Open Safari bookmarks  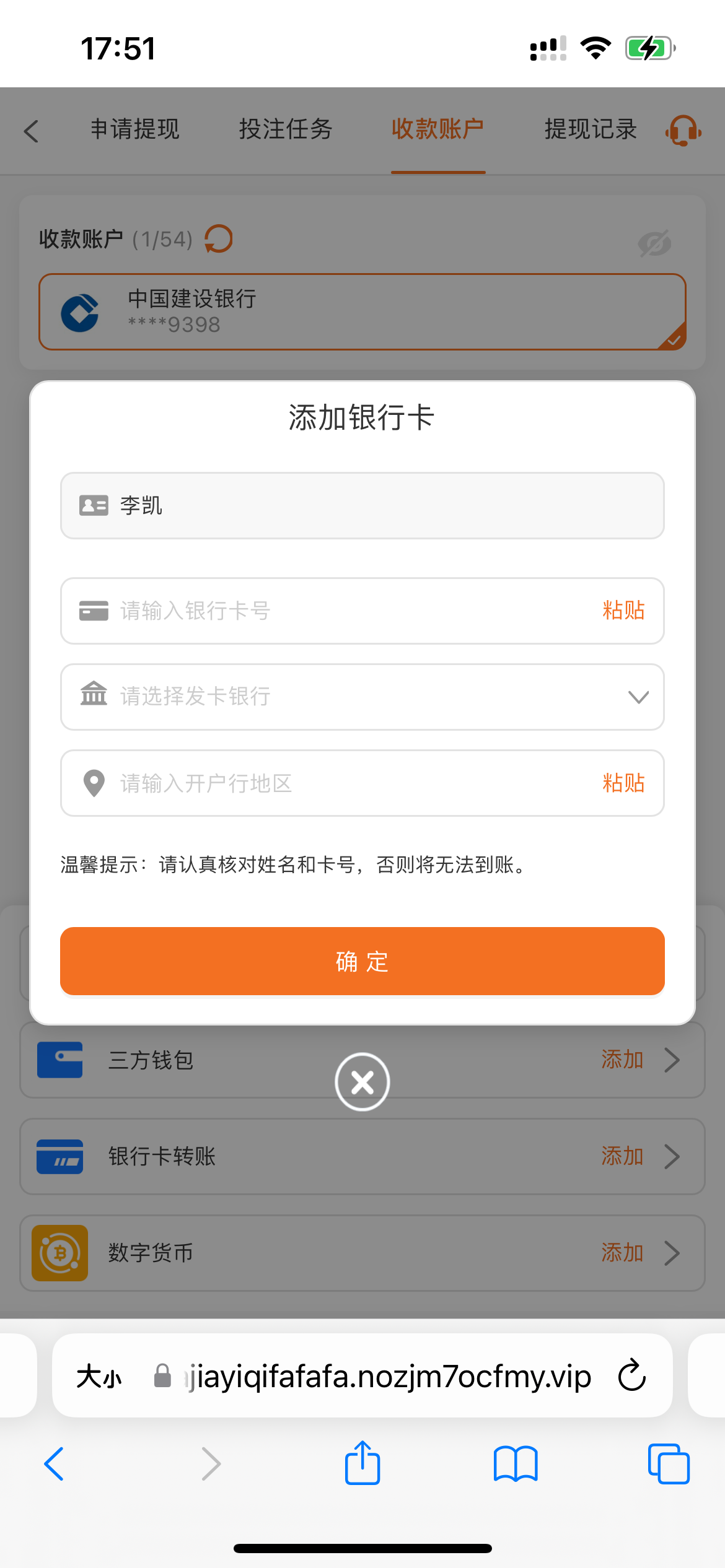[x=516, y=1464]
